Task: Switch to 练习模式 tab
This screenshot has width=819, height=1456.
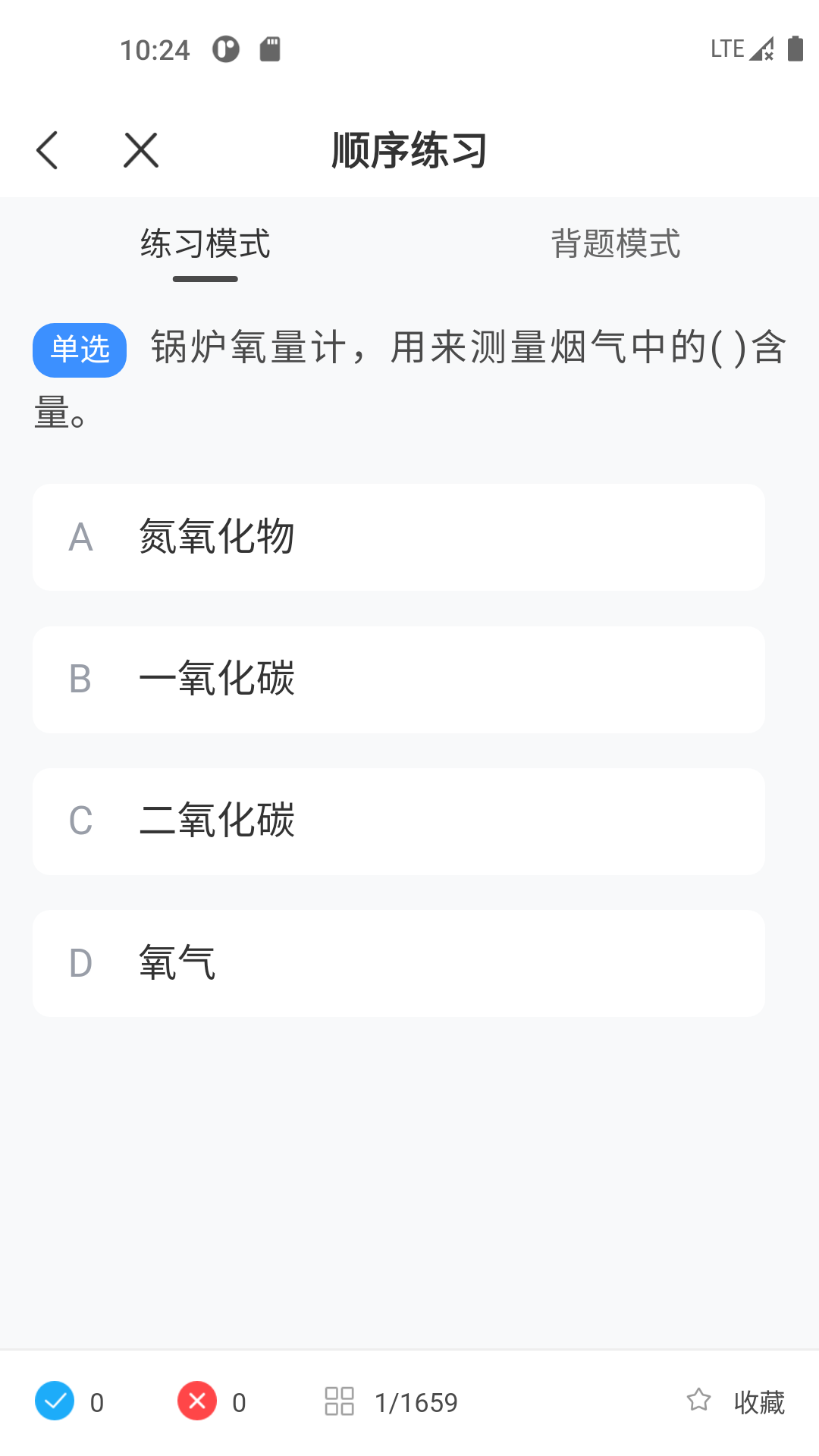Action: pos(205,244)
